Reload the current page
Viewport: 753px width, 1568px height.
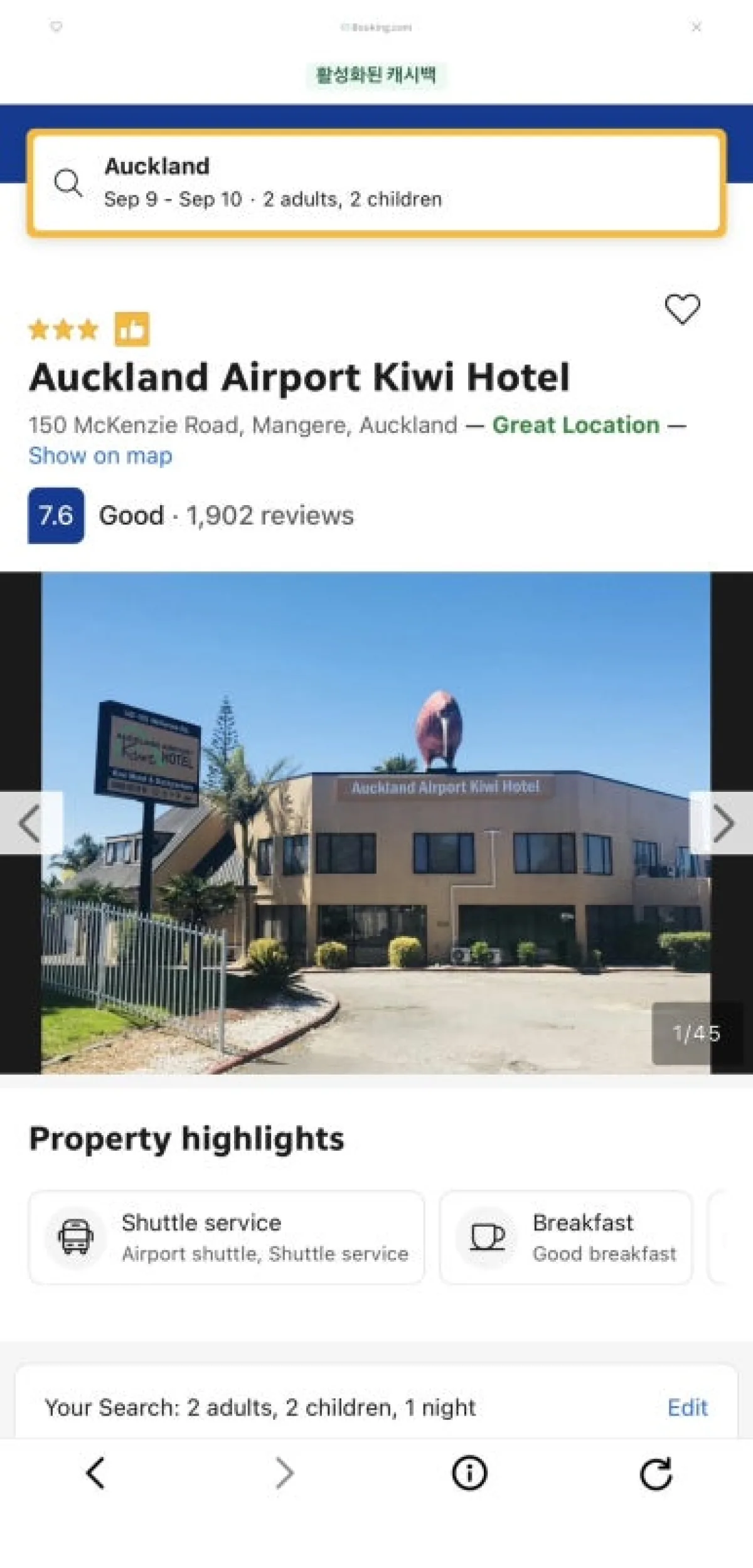[x=656, y=1473]
